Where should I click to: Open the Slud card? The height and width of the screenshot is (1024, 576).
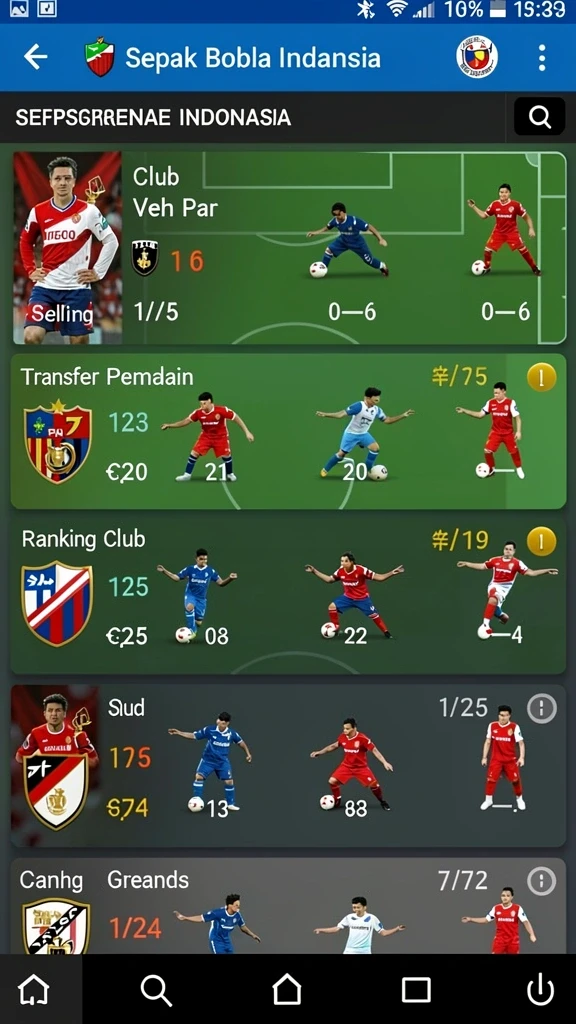pyautogui.click(x=288, y=765)
